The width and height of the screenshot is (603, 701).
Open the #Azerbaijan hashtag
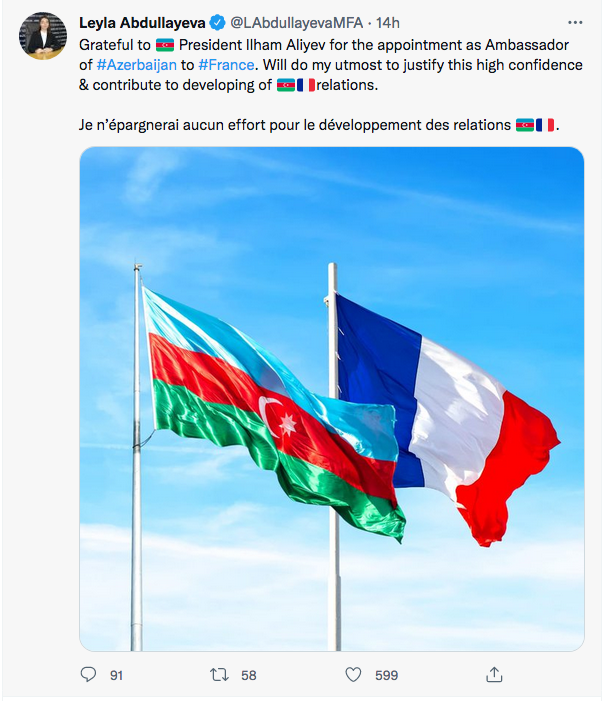pyautogui.click(x=135, y=66)
